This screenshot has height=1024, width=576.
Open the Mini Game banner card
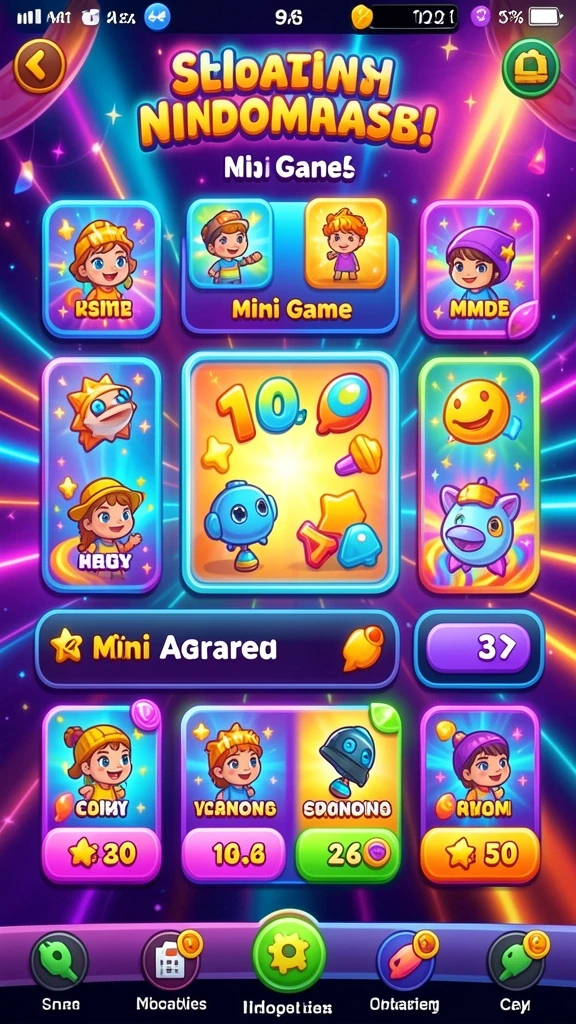point(291,266)
